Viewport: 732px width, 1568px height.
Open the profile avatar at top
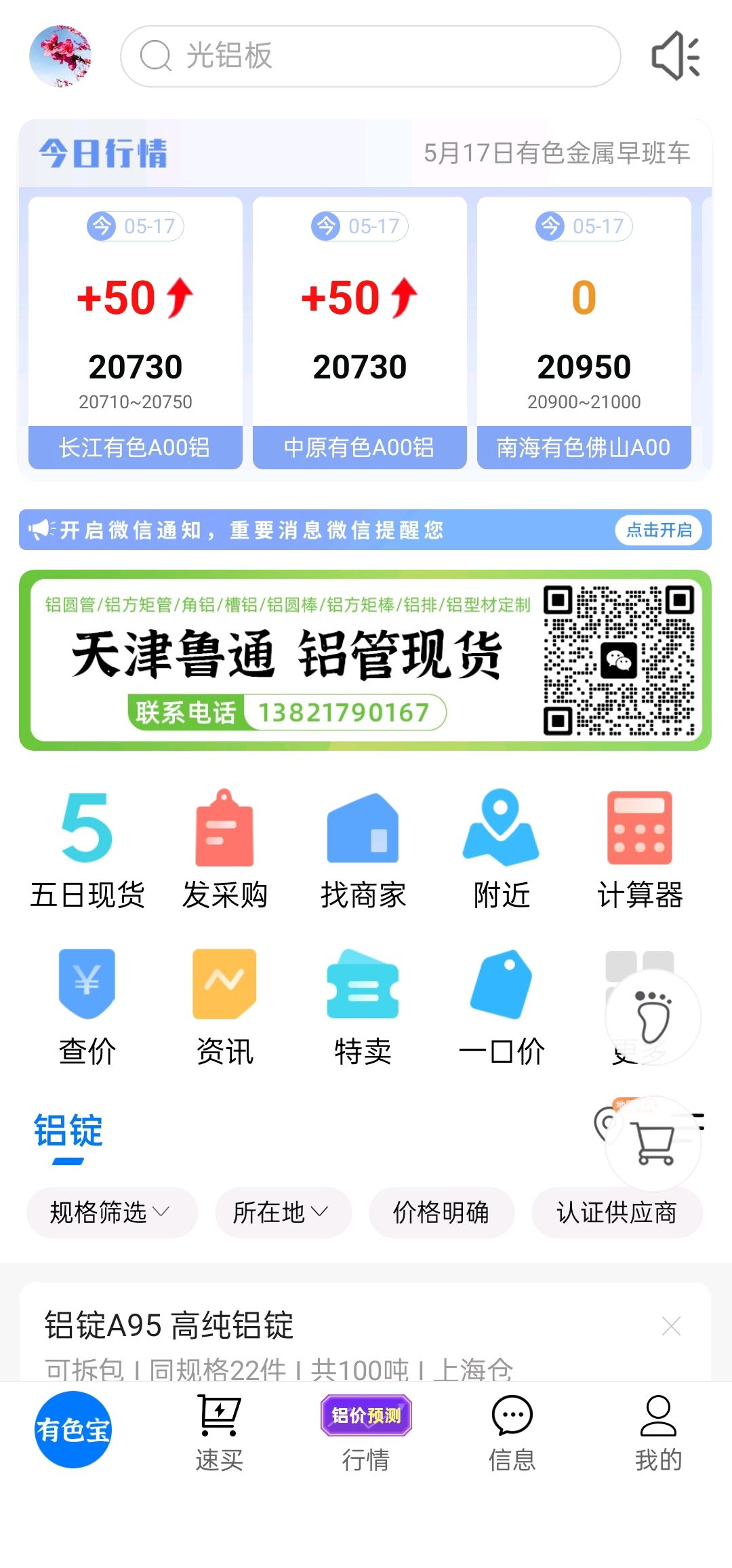pyautogui.click(x=60, y=56)
